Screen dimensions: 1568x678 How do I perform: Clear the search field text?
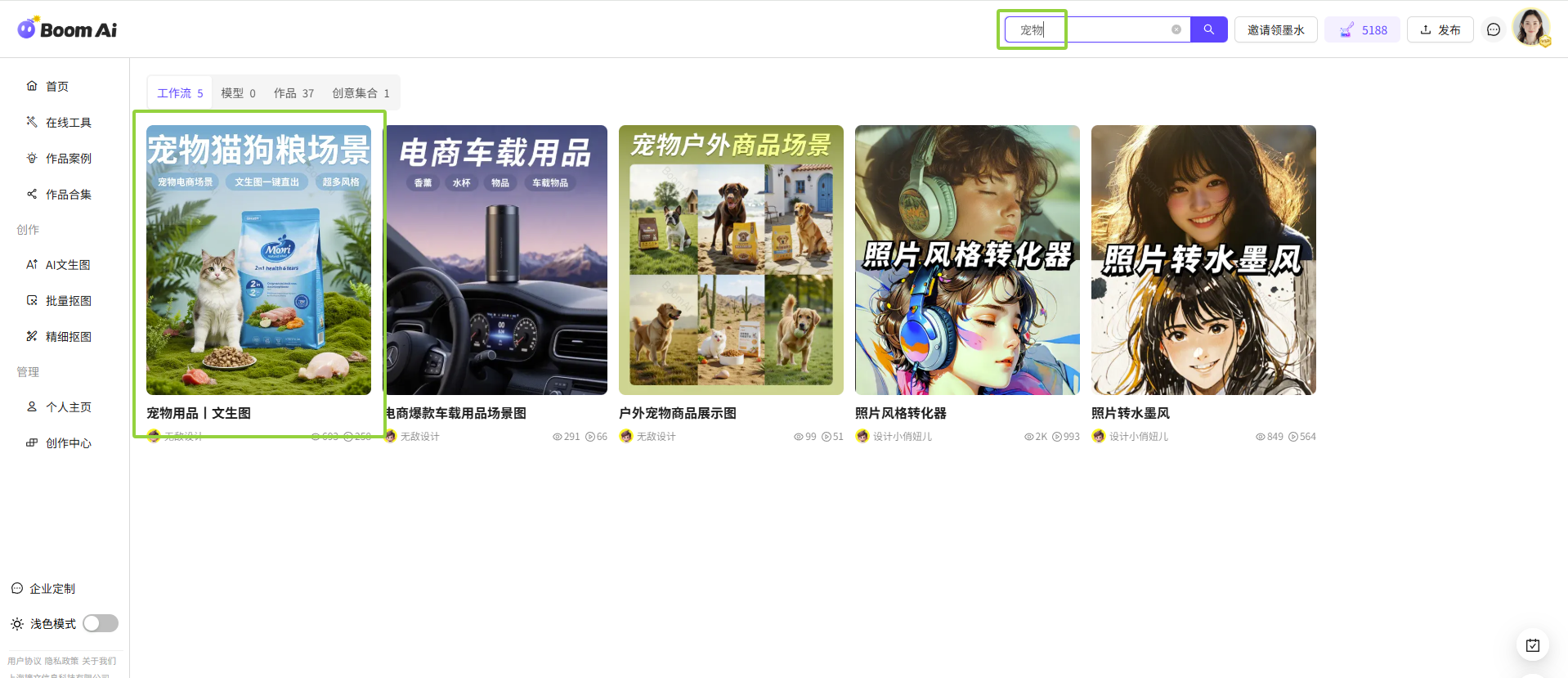[1176, 29]
